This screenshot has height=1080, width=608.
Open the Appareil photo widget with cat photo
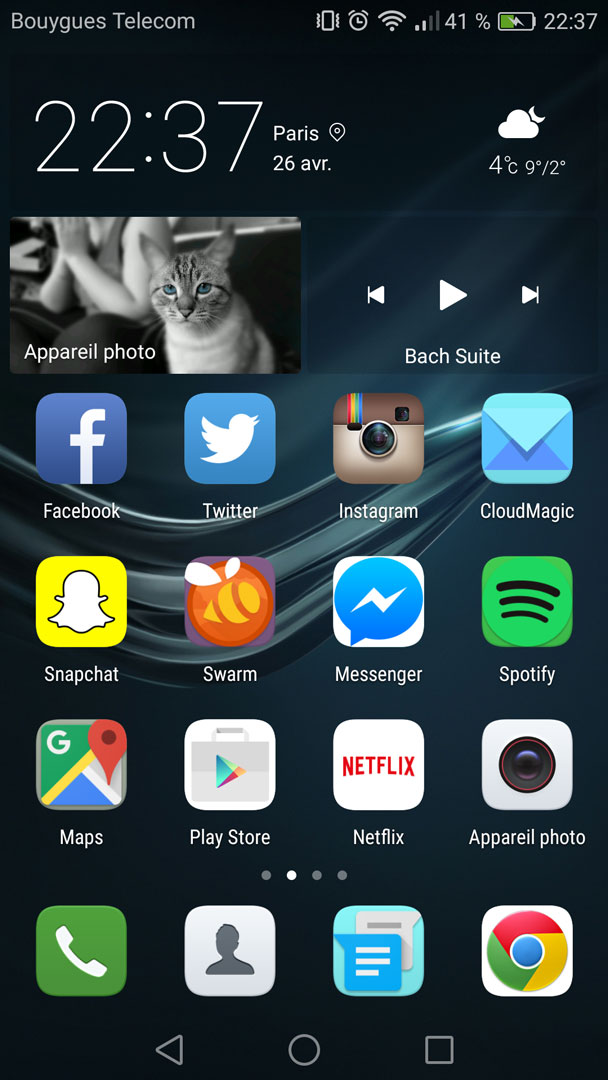(x=155, y=295)
